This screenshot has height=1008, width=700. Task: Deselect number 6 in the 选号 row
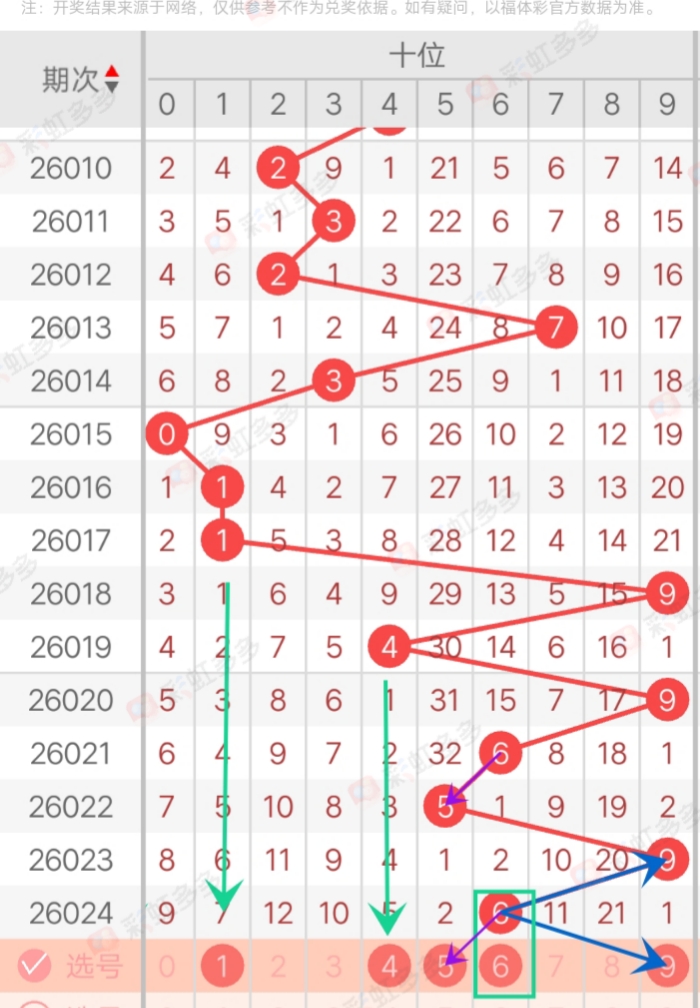(x=501, y=966)
